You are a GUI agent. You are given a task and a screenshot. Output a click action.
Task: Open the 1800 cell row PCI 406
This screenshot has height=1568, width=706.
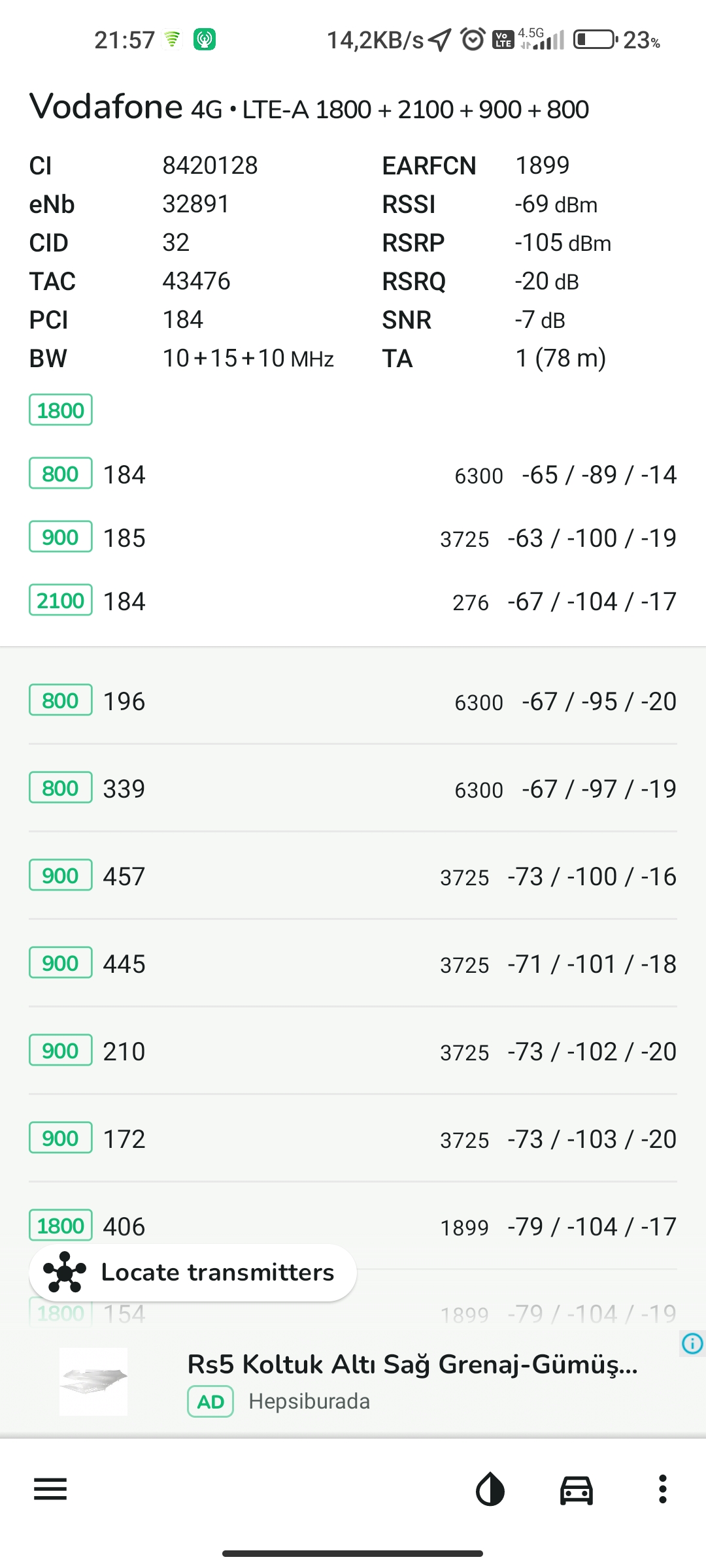353,1226
